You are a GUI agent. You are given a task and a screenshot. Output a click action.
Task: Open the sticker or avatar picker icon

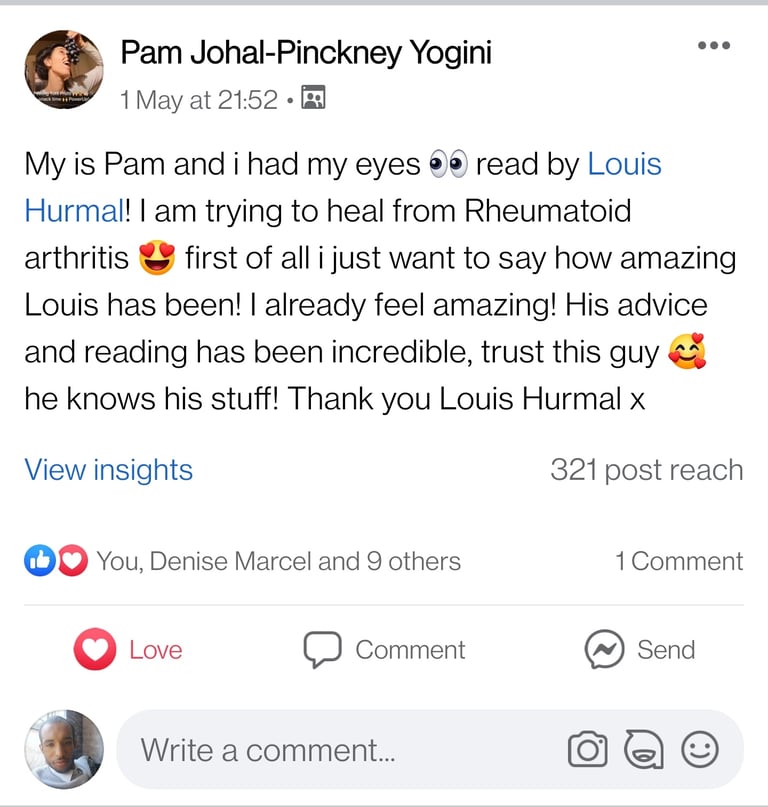[644, 749]
